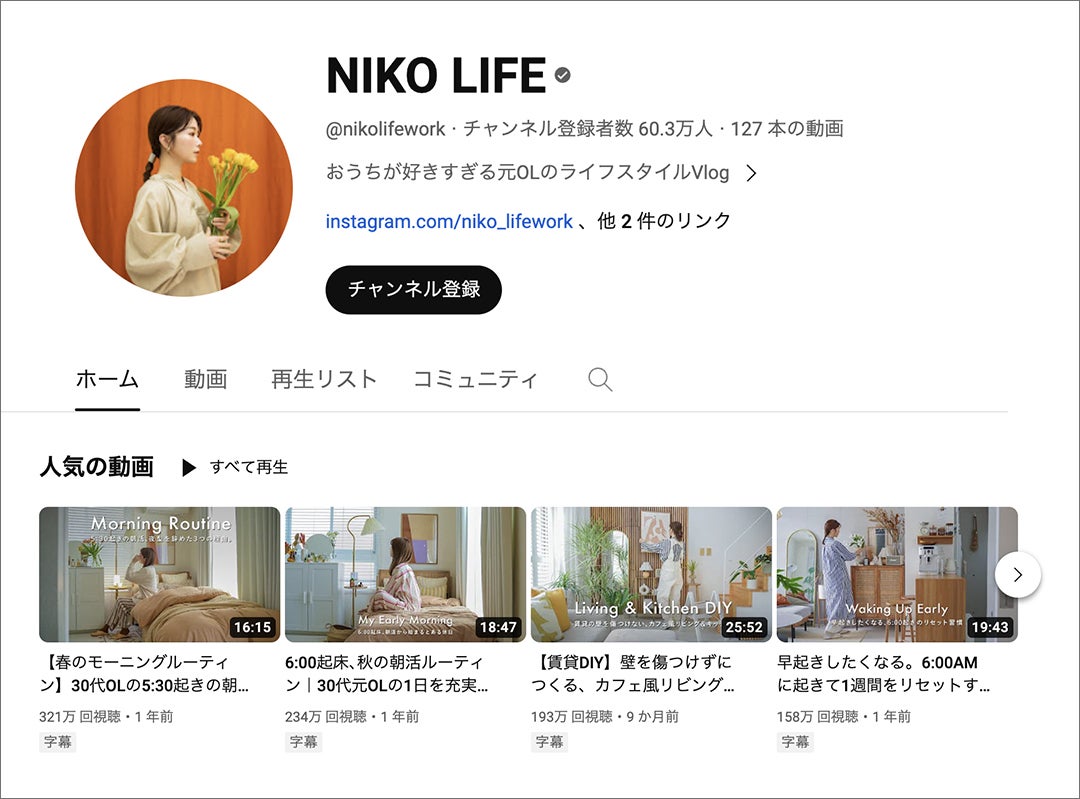Open the 早起きしたくなる 6:00AM video

click(897, 575)
